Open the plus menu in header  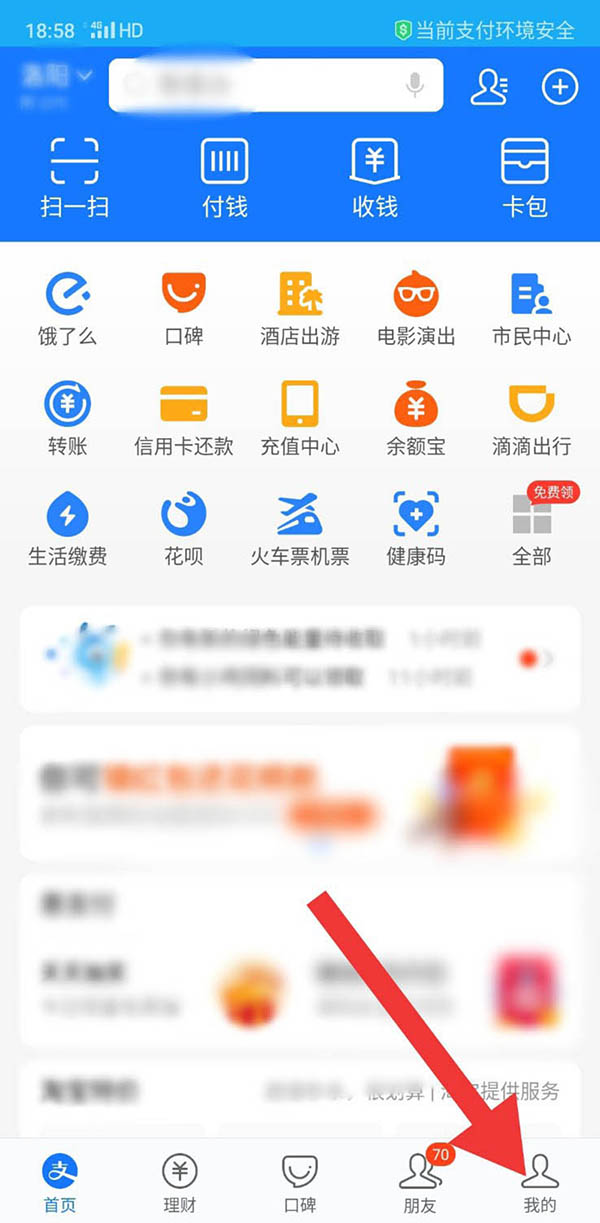click(560, 87)
